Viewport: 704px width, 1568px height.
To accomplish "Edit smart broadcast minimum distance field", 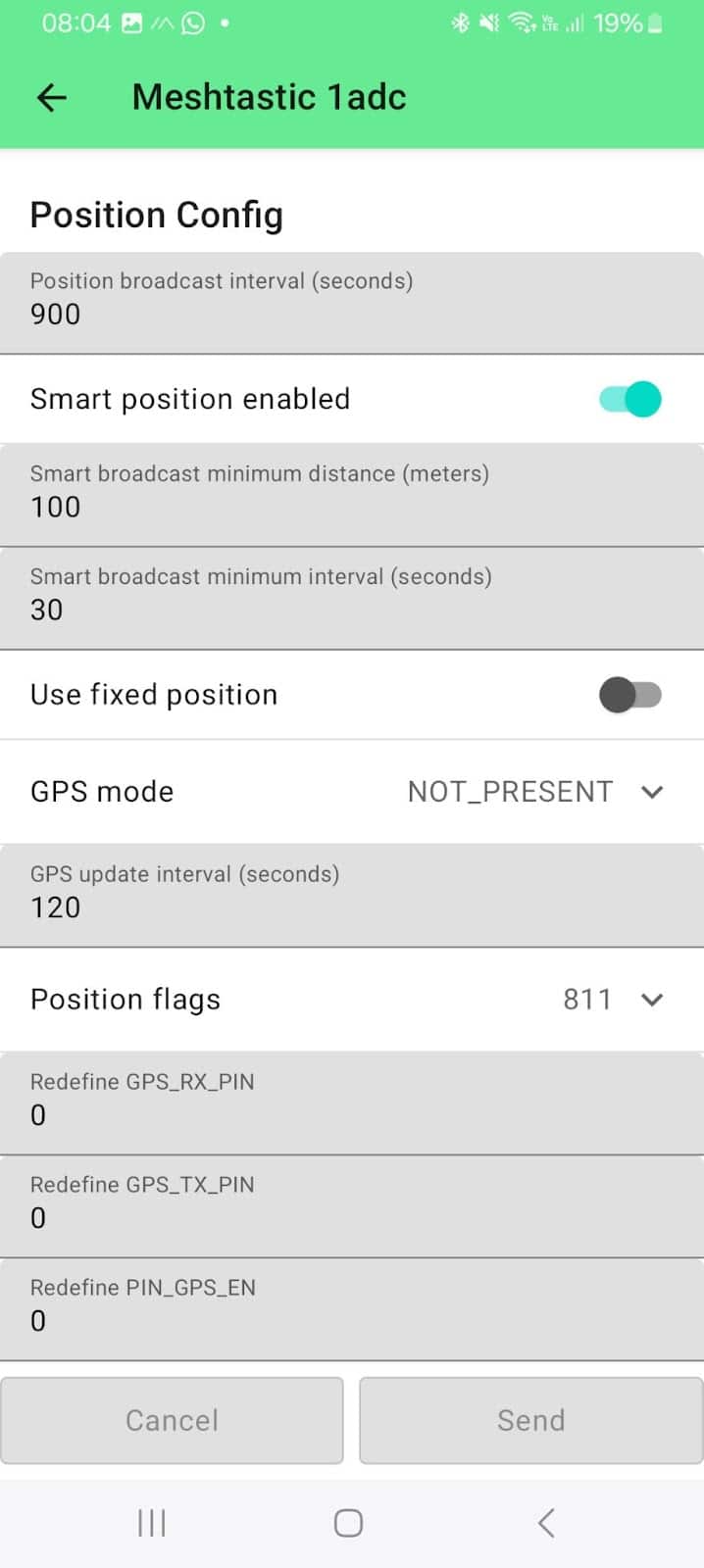I will (x=351, y=495).
